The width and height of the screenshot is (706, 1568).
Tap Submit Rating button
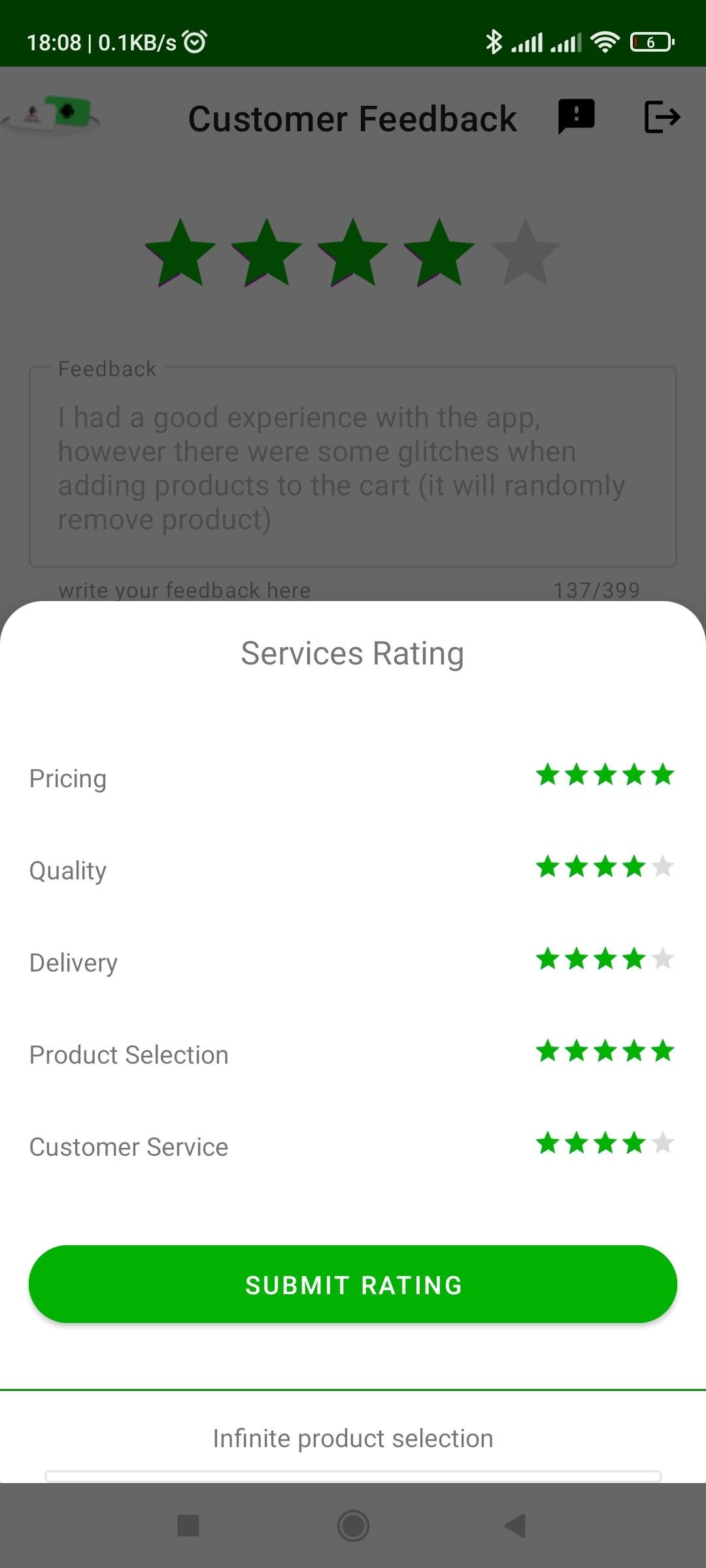[353, 1284]
